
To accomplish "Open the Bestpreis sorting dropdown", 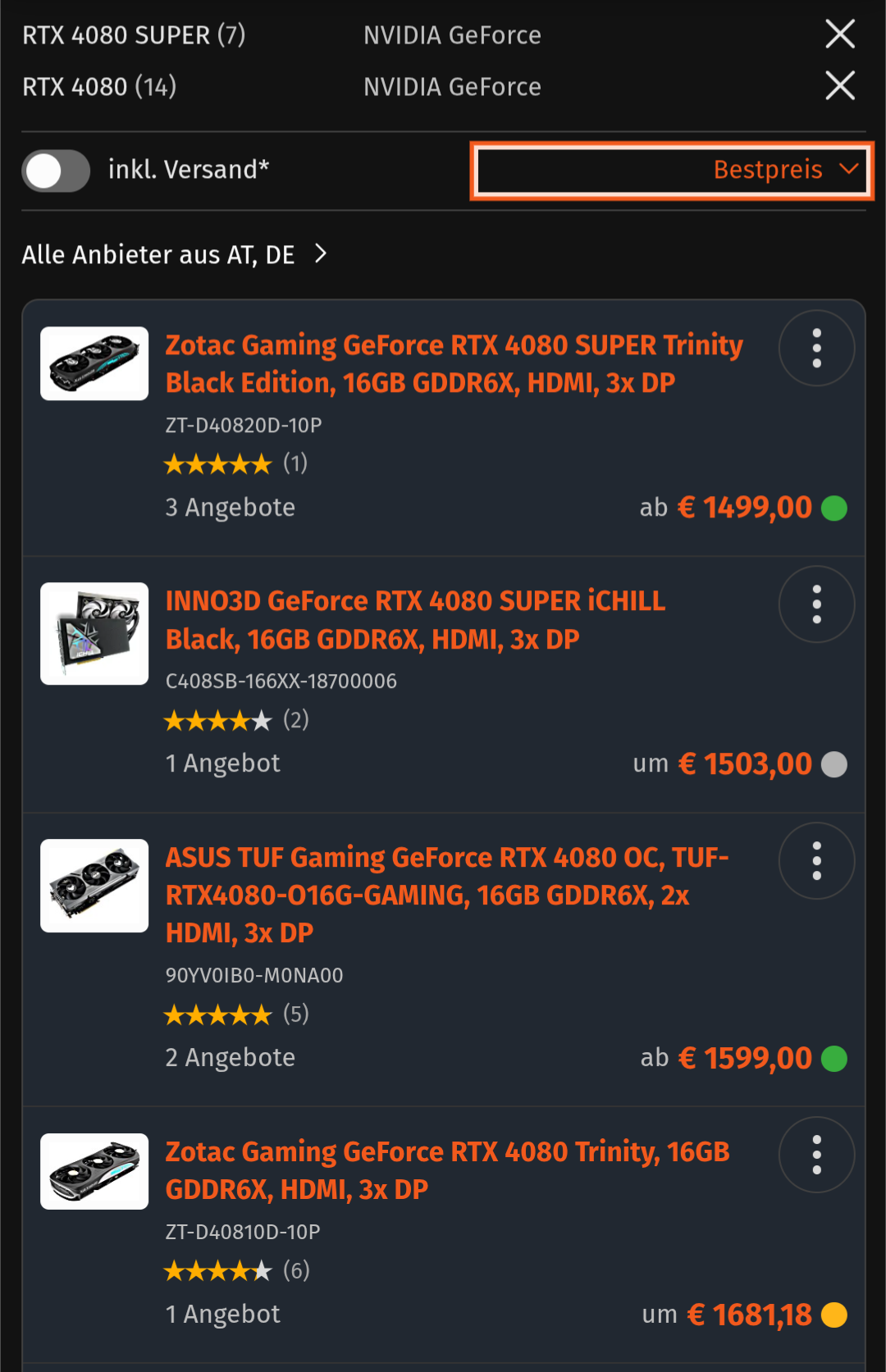I will [x=672, y=171].
